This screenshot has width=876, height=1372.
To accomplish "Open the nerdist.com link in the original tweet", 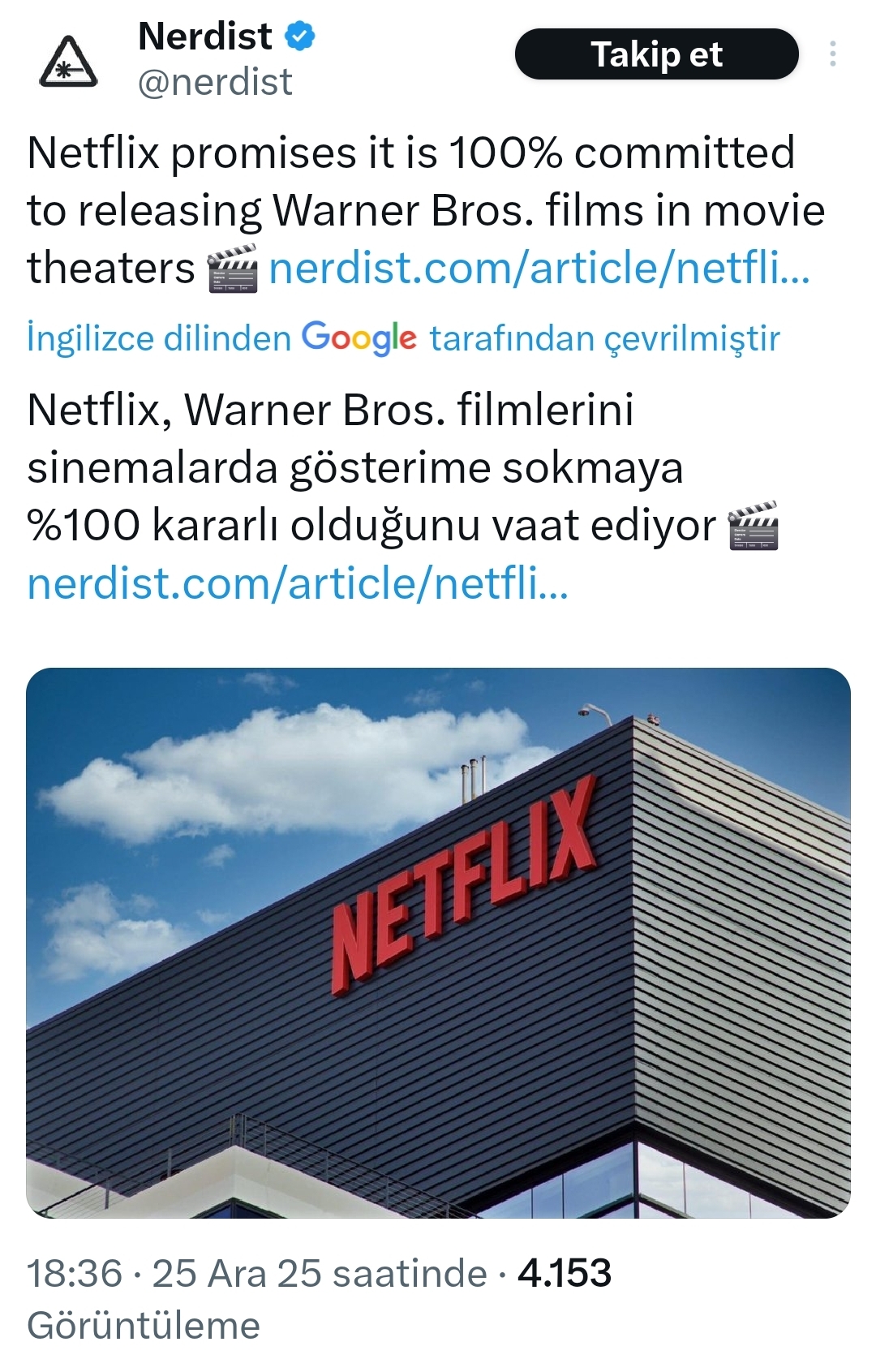I will 539,269.
